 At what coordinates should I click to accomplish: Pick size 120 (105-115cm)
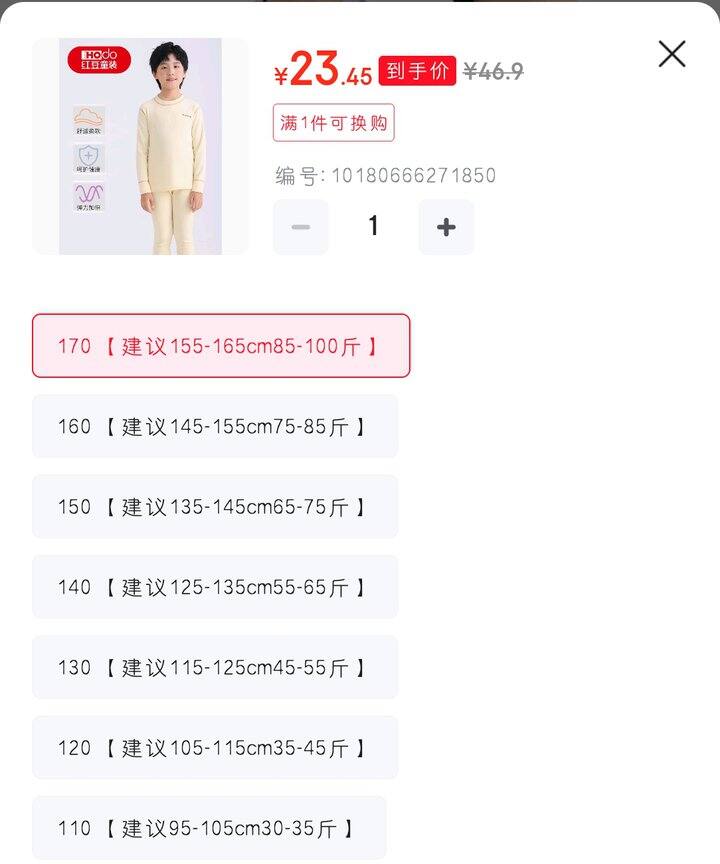pos(215,748)
